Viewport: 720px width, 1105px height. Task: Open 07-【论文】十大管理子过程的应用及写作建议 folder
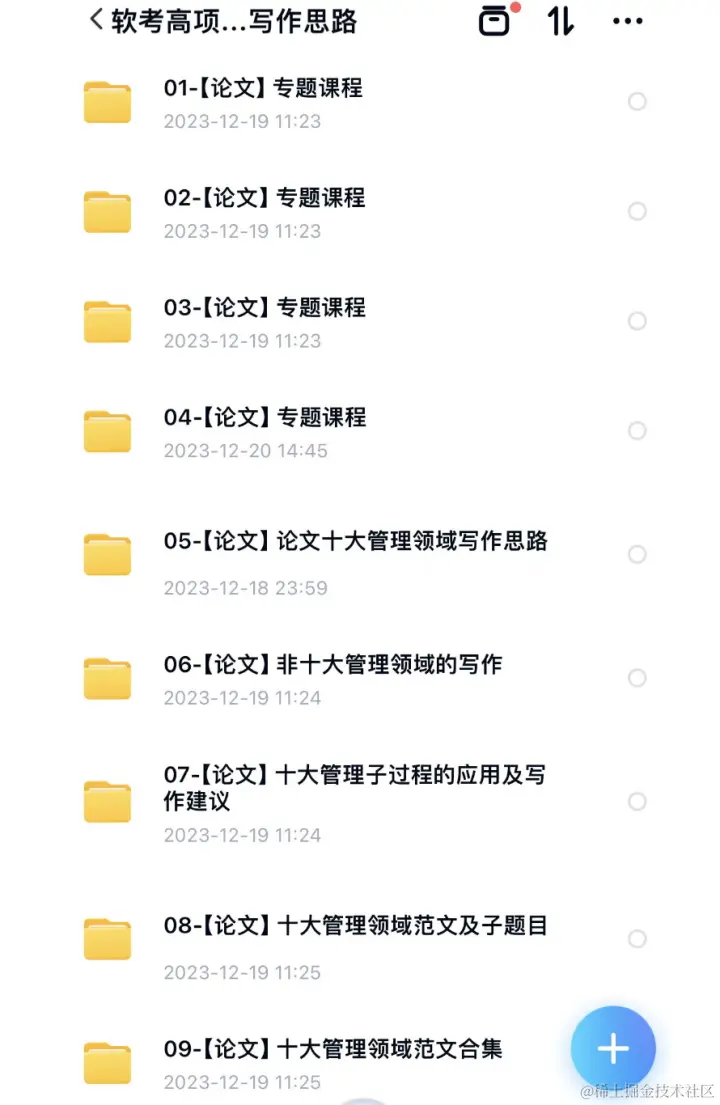click(x=354, y=788)
